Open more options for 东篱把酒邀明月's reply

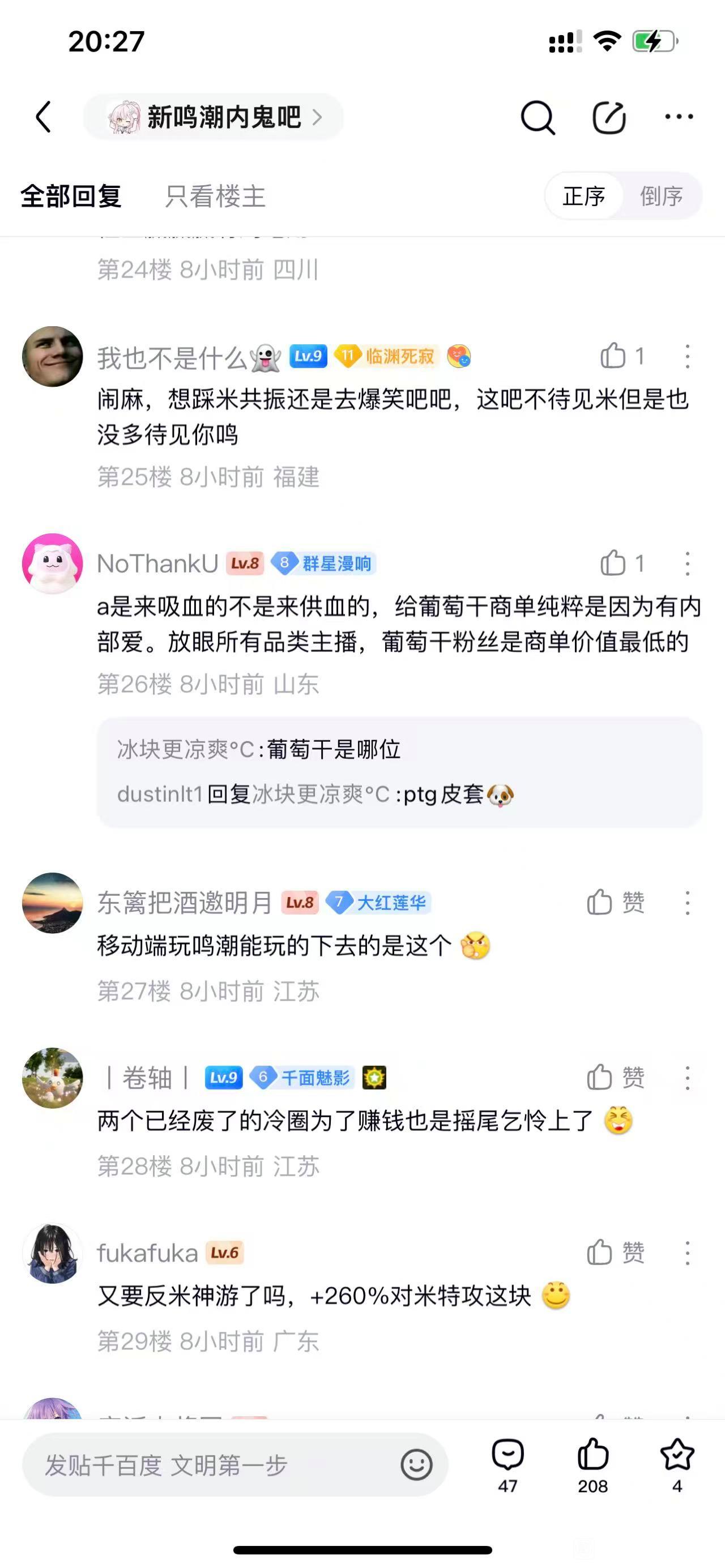click(x=687, y=903)
